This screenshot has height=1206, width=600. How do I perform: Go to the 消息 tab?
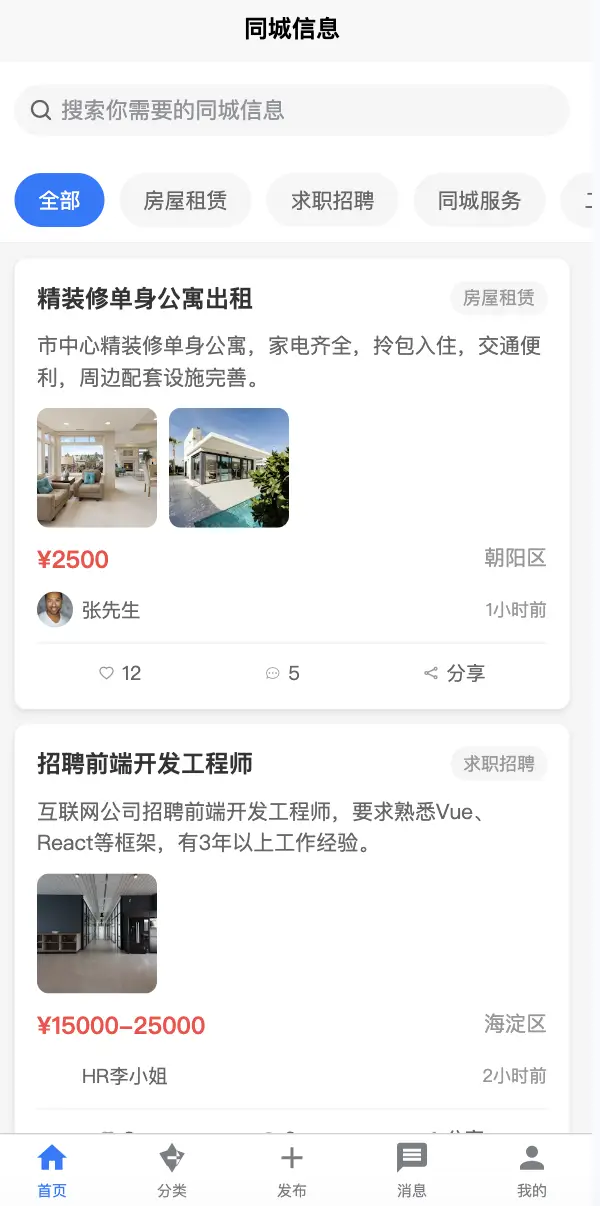(412, 1170)
